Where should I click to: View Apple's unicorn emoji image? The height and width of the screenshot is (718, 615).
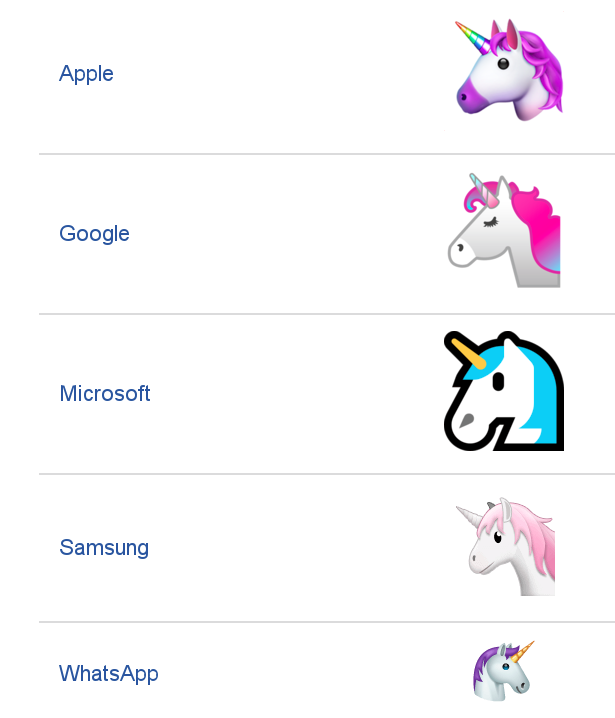[508, 71]
